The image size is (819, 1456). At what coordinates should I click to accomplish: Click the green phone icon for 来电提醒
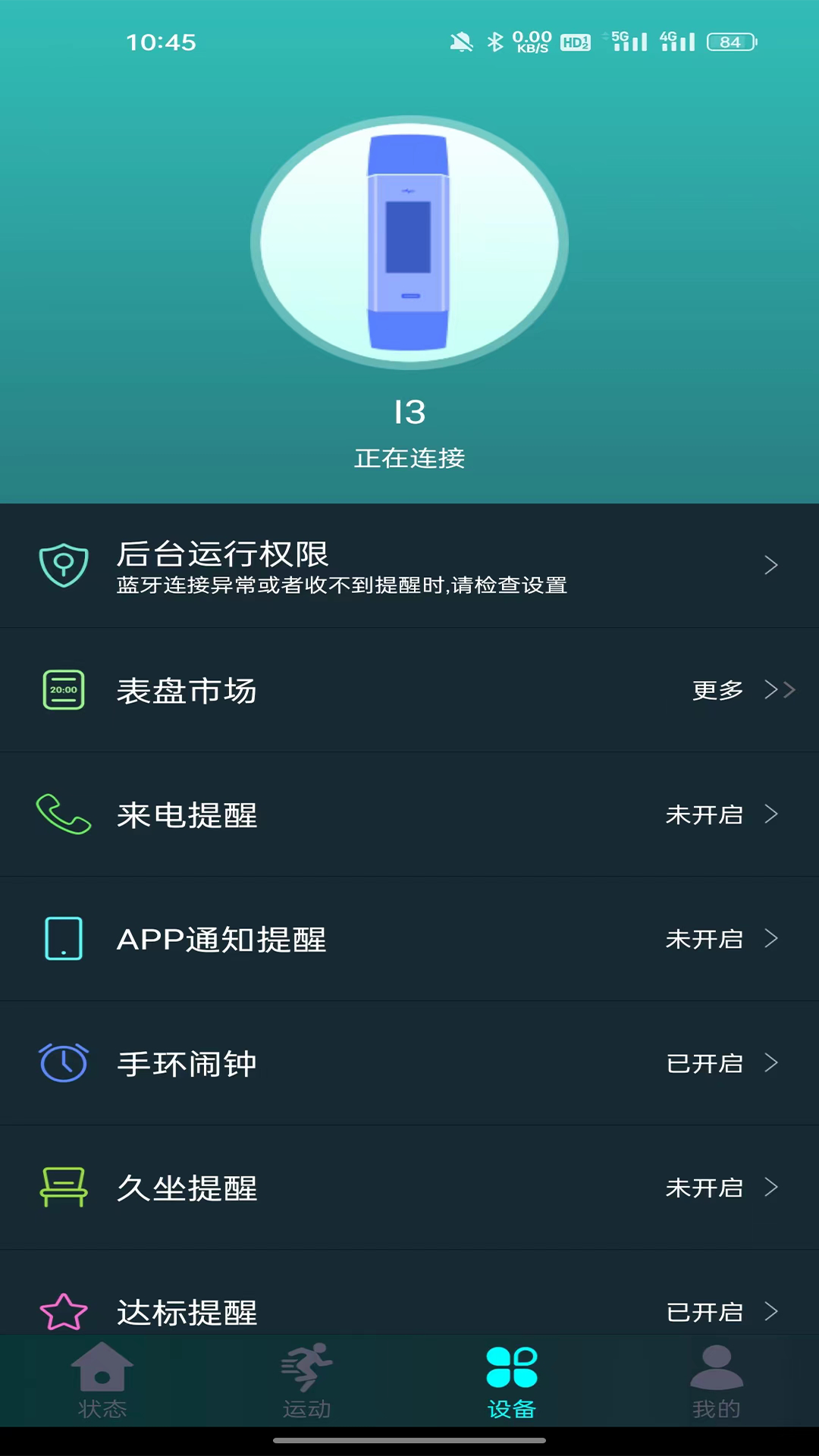pyautogui.click(x=62, y=814)
